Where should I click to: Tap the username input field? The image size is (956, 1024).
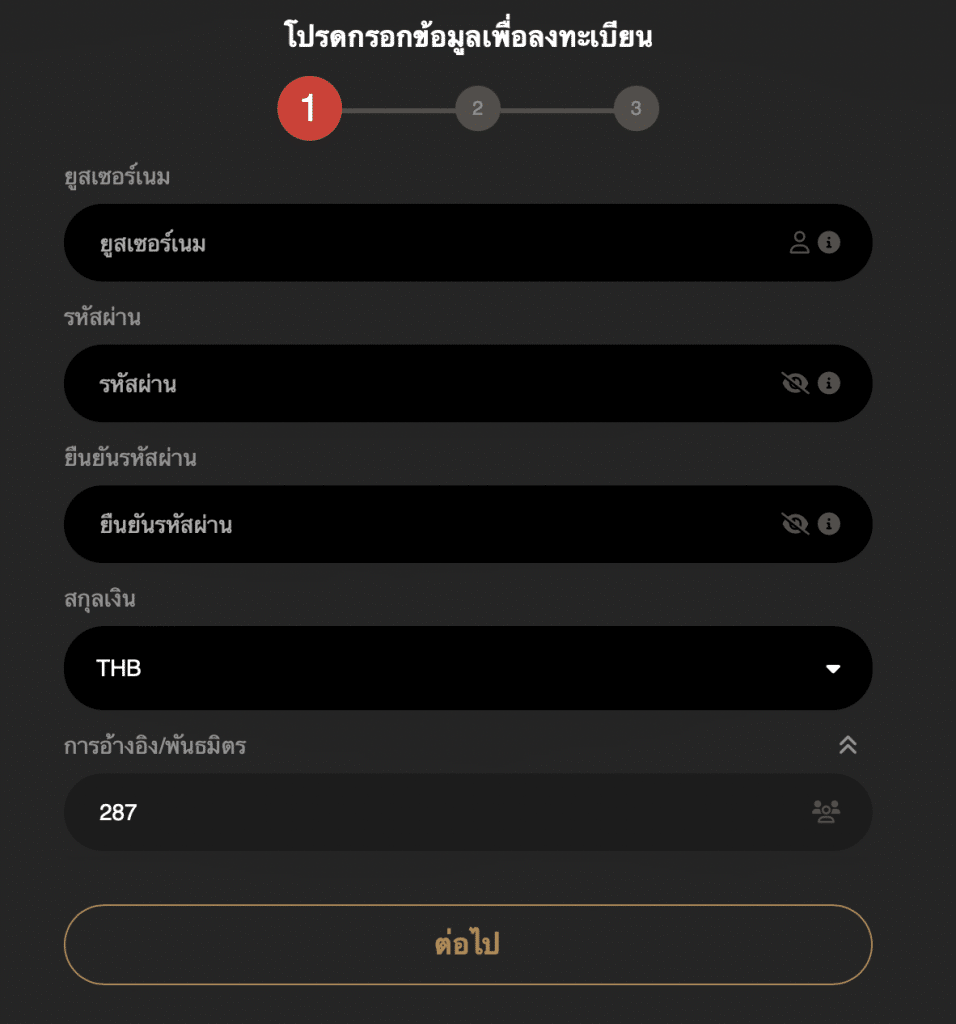pyautogui.click(x=430, y=243)
